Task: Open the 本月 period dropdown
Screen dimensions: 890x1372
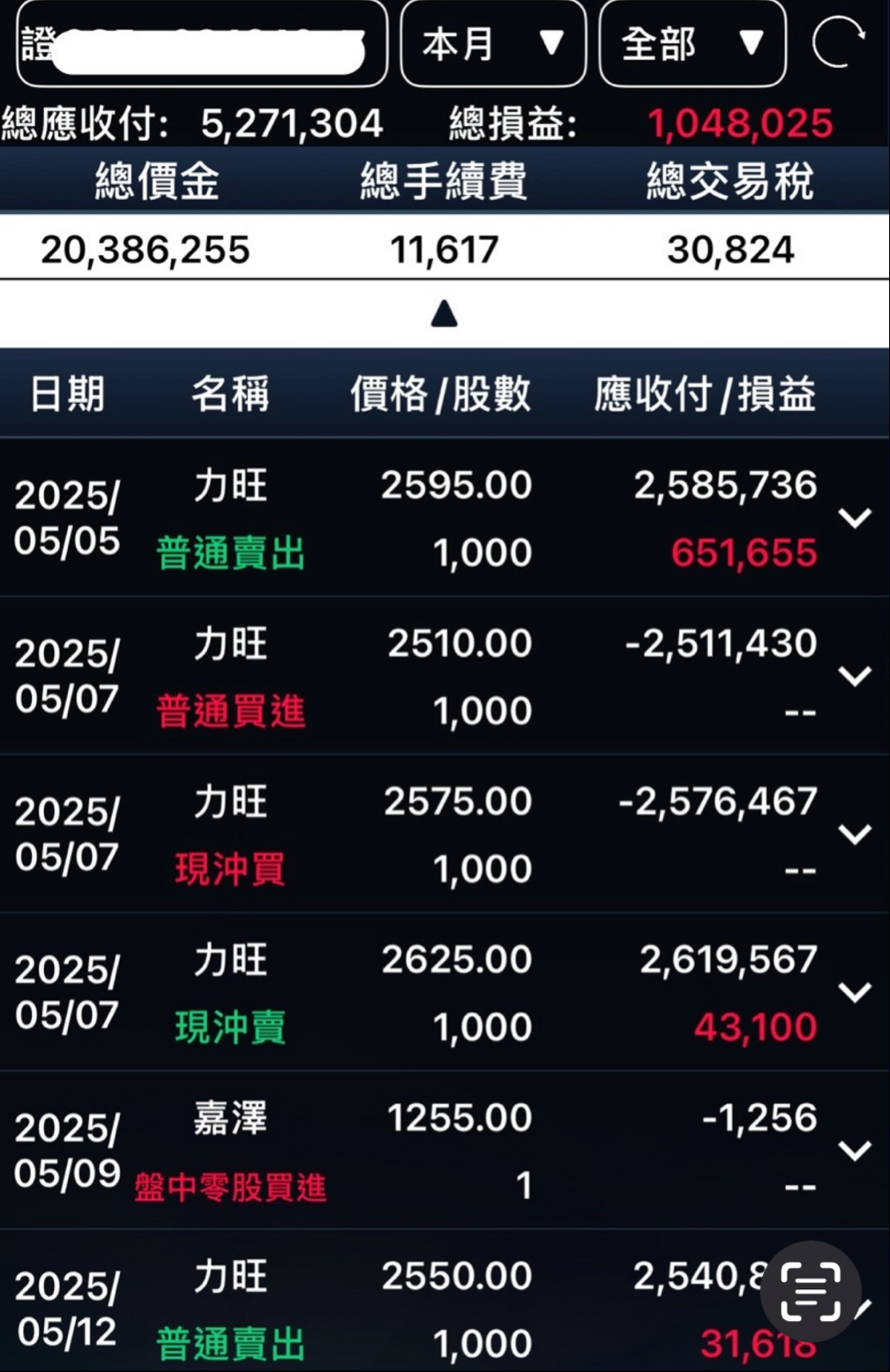Action: point(493,44)
